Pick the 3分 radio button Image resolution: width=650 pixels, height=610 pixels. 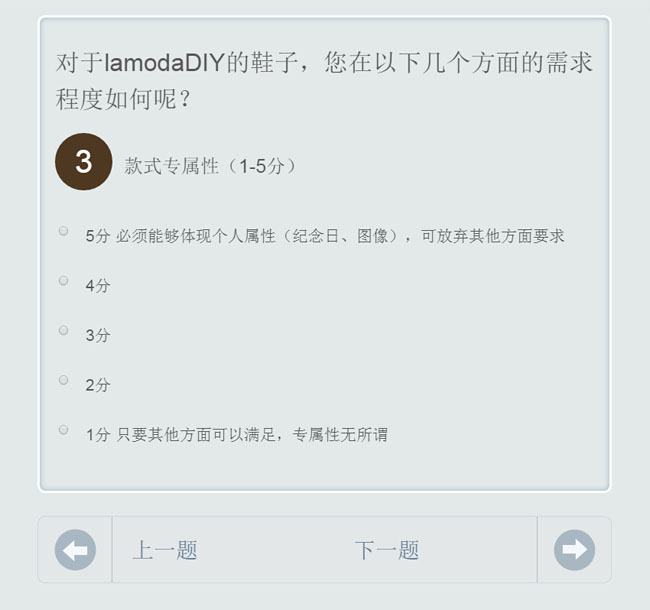pyautogui.click(x=64, y=330)
